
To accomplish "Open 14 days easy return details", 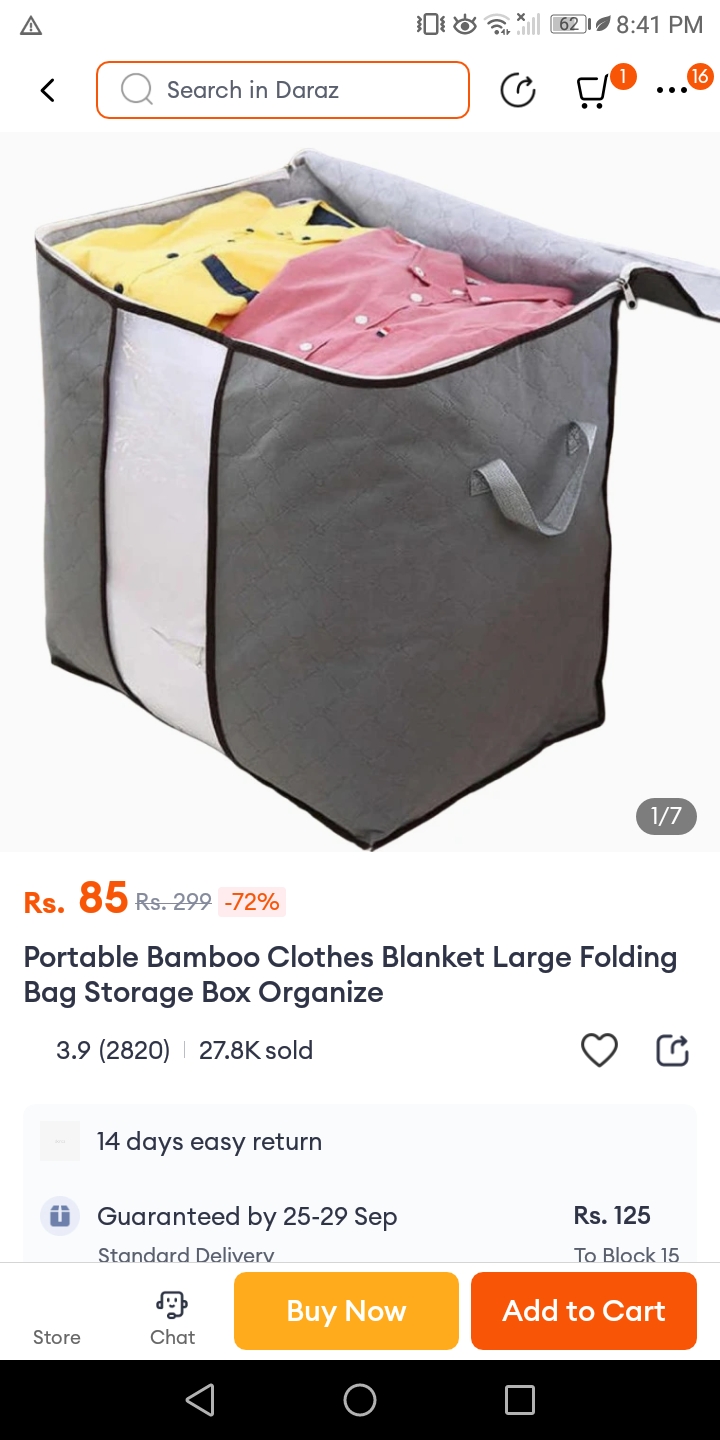I will click(x=209, y=1141).
